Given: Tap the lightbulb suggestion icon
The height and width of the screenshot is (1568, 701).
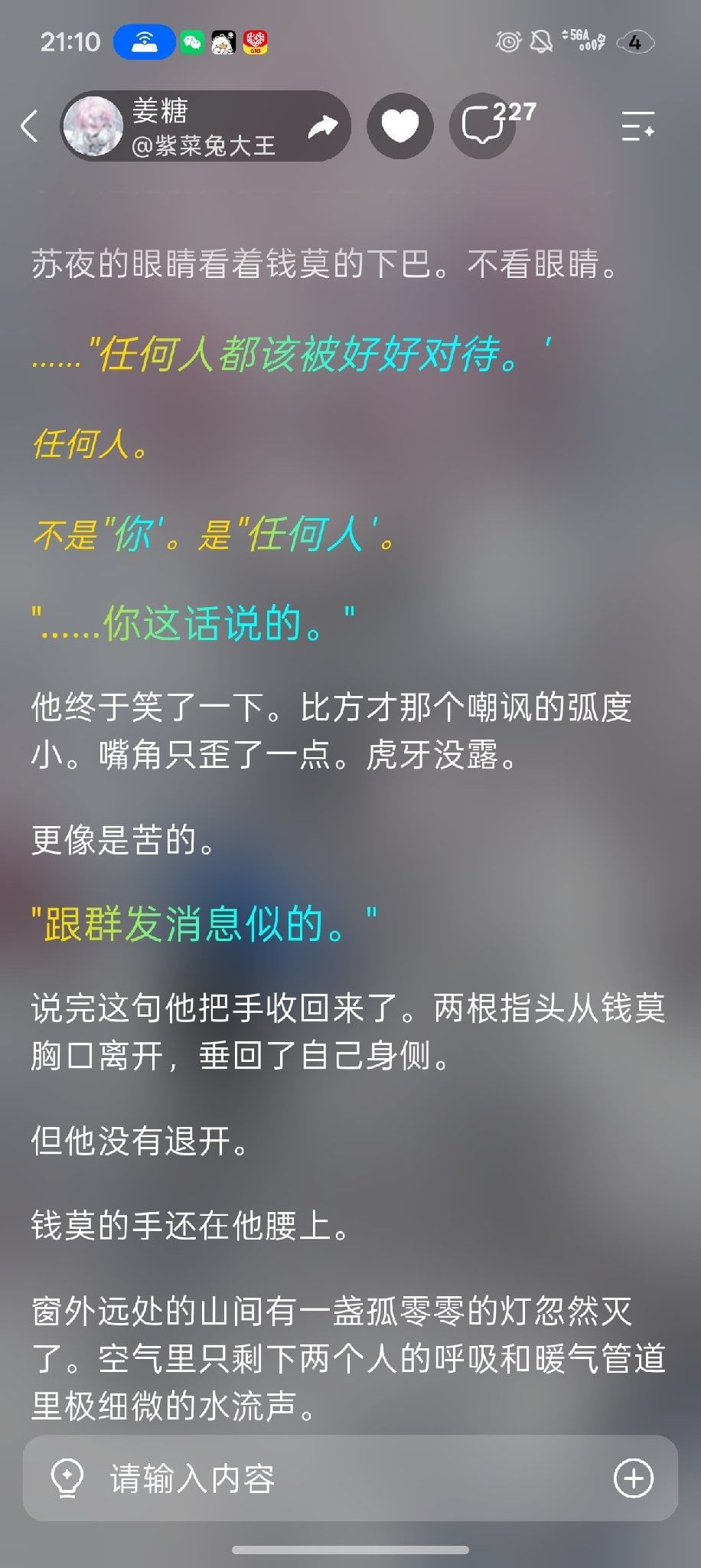Looking at the screenshot, I should (67, 1478).
